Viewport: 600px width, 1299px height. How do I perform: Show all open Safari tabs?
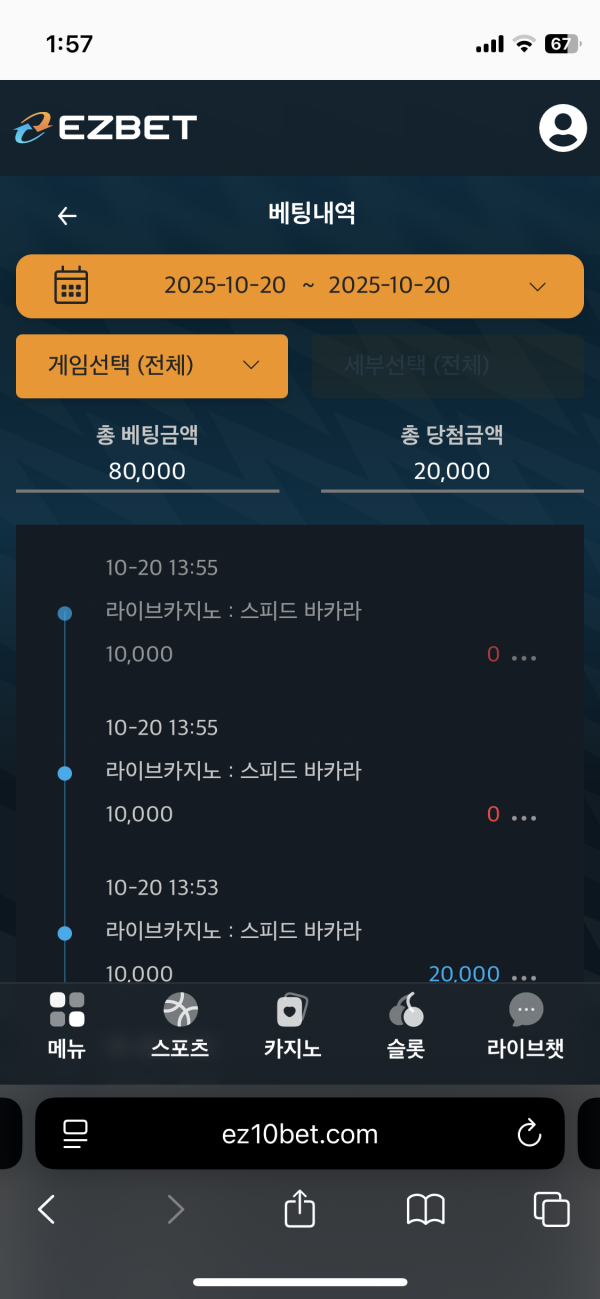point(551,1210)
